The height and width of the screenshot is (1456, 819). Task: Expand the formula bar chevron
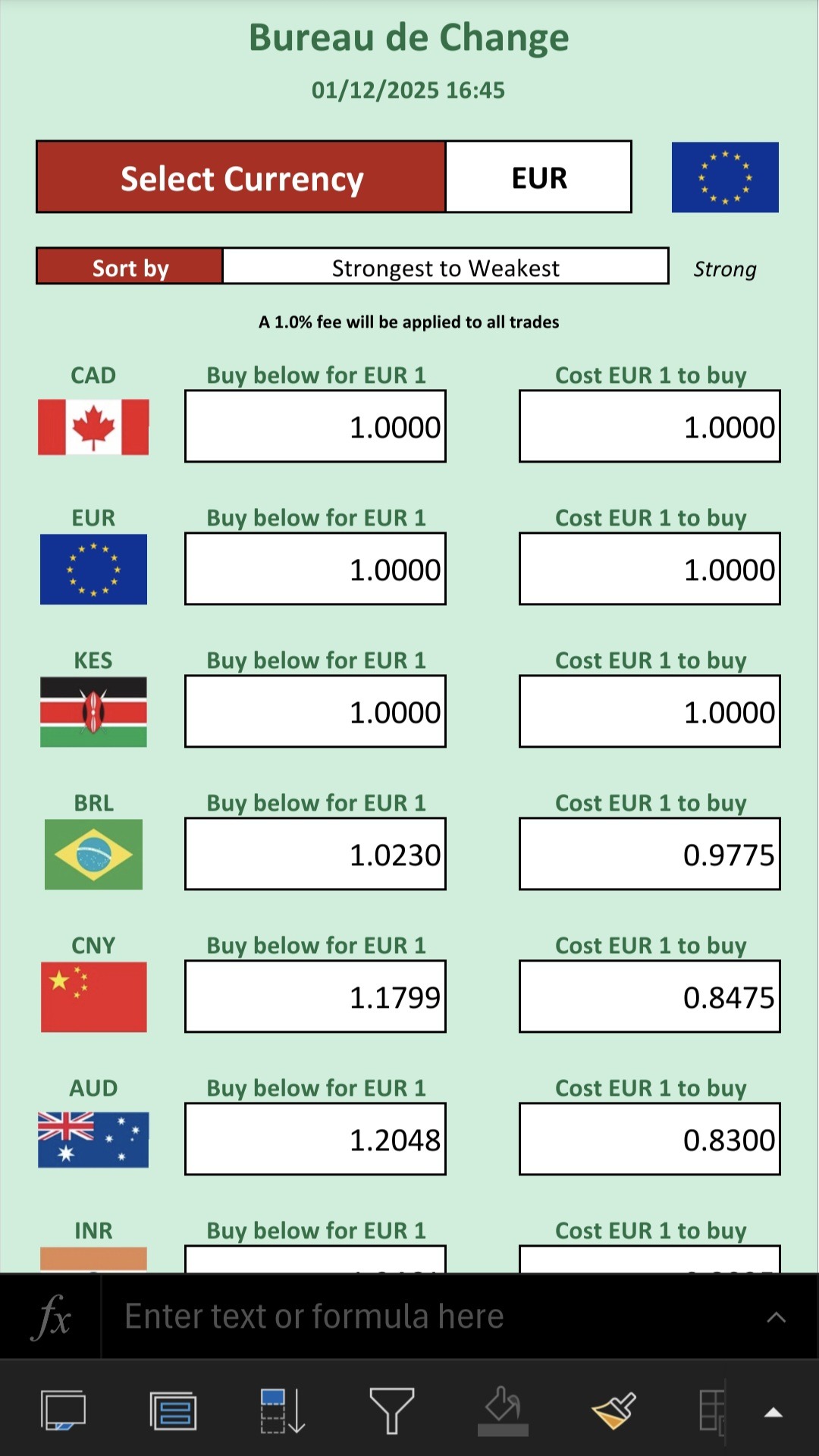coord(776,1317)
